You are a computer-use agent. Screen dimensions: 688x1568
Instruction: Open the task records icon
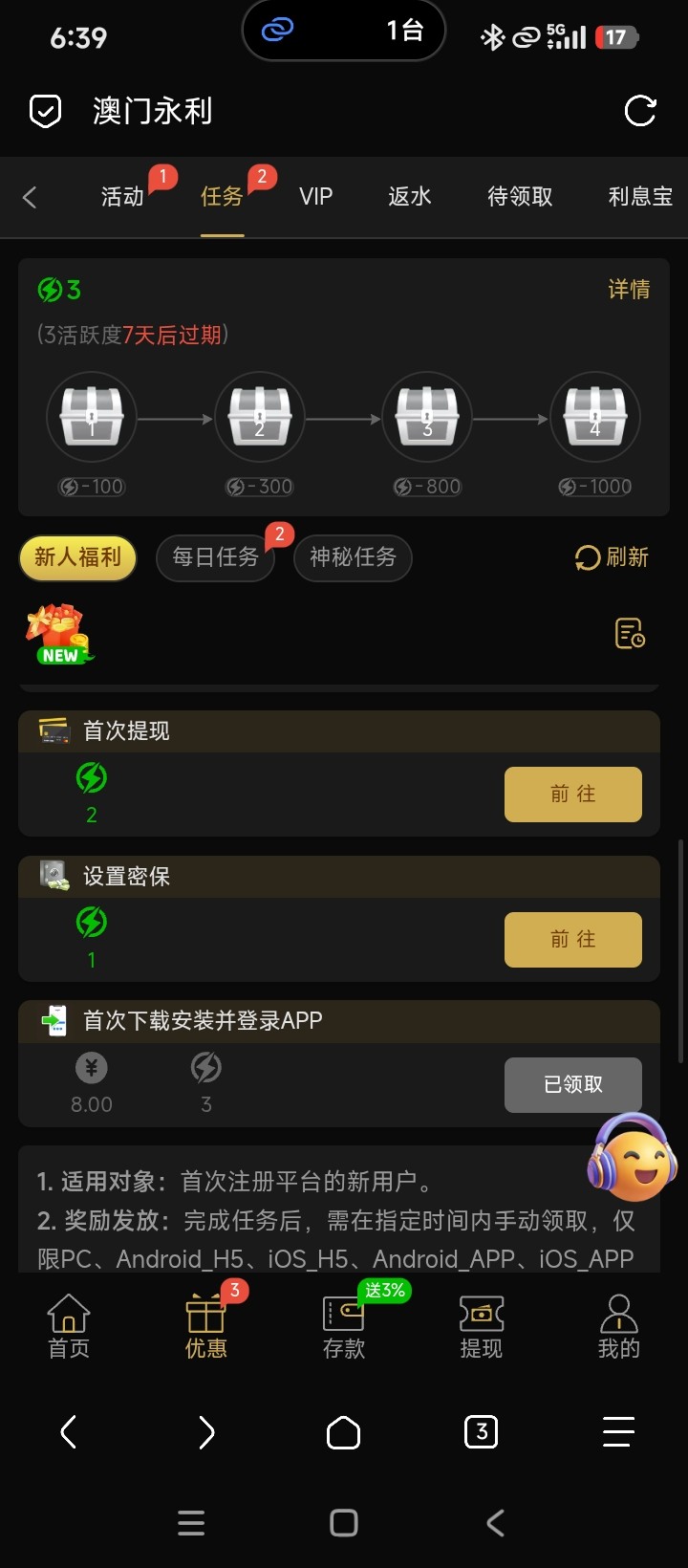630,633
